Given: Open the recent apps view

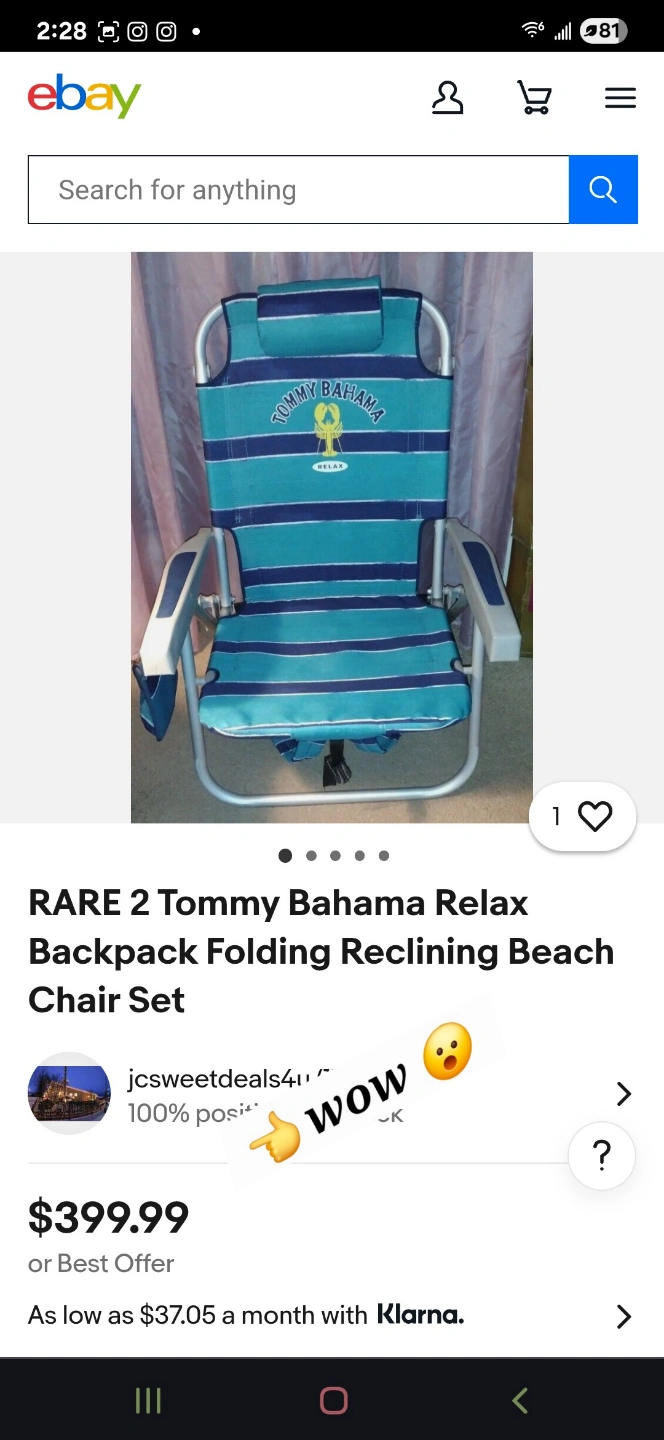Looking at the screenshot, I should click(x=148, y=1400).
